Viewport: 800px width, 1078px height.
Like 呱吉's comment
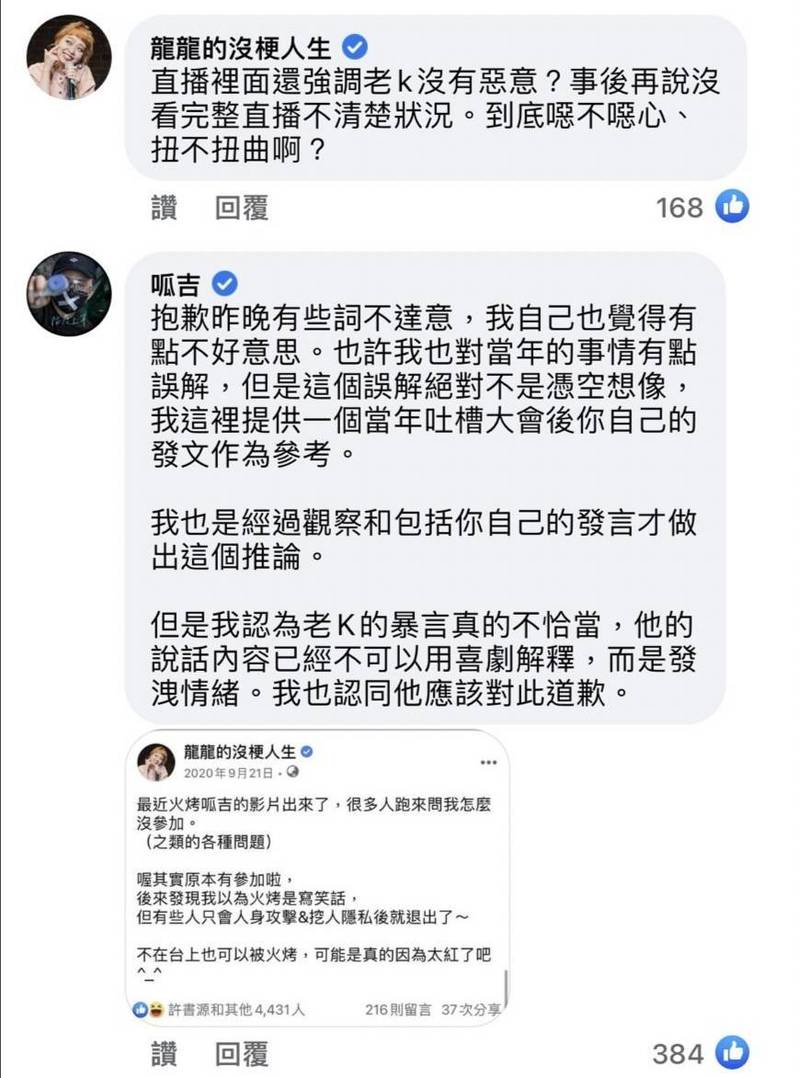coord(164,1053)
